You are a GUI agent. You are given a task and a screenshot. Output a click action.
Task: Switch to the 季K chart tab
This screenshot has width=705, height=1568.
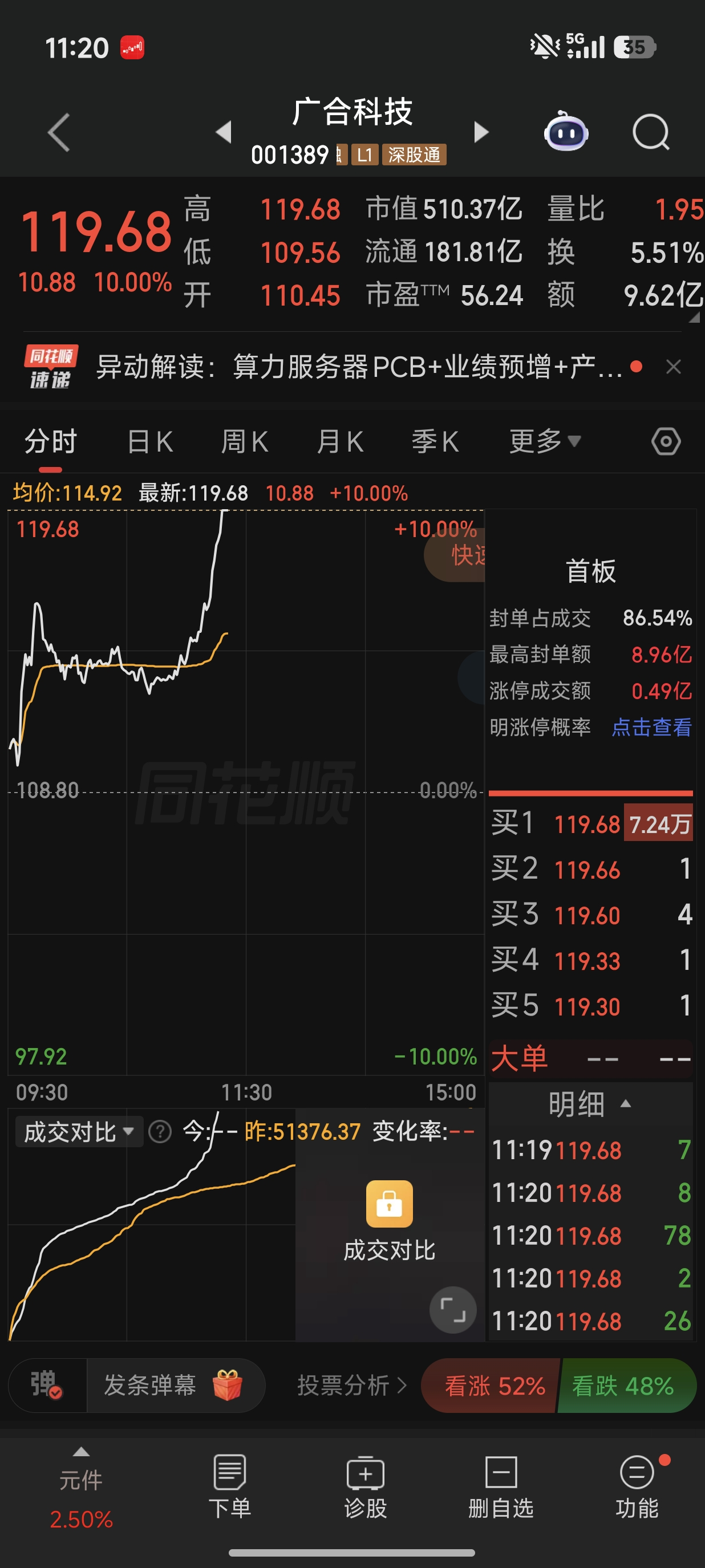click(x=435, y=442)
